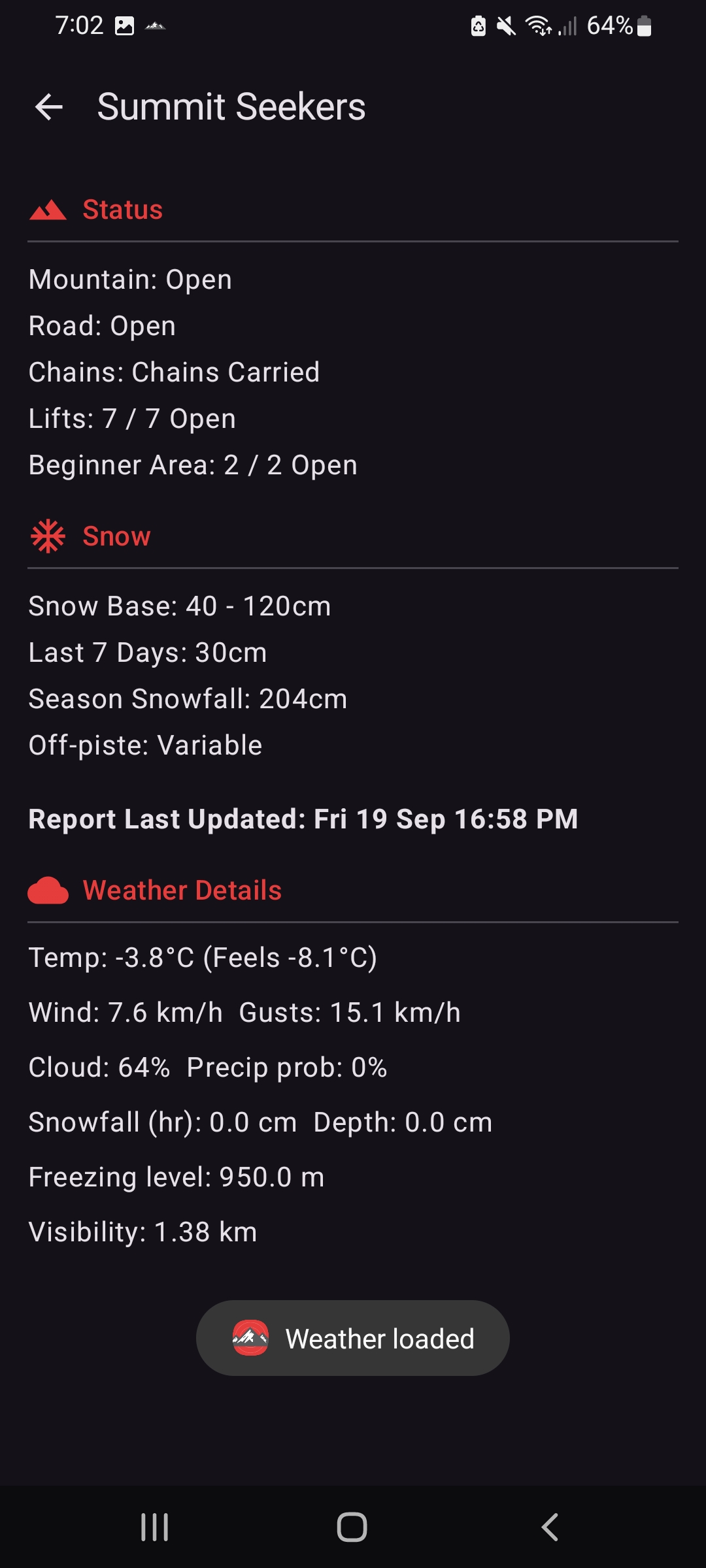Open the Status section header
This screenshot has height=1568, width=706.
click(x=122, y=209)
